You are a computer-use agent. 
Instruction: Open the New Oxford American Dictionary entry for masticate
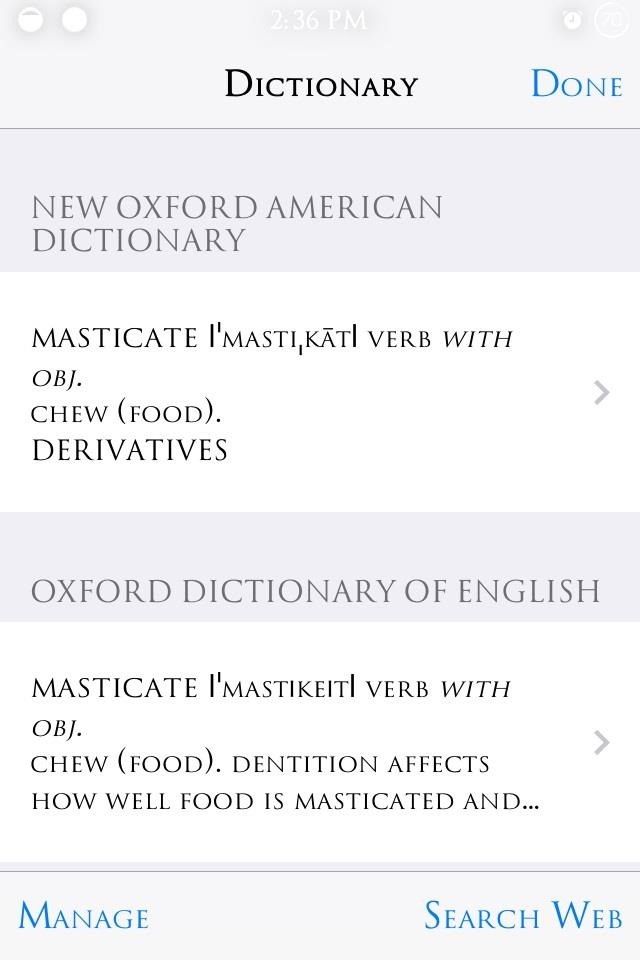pos(320,392)
